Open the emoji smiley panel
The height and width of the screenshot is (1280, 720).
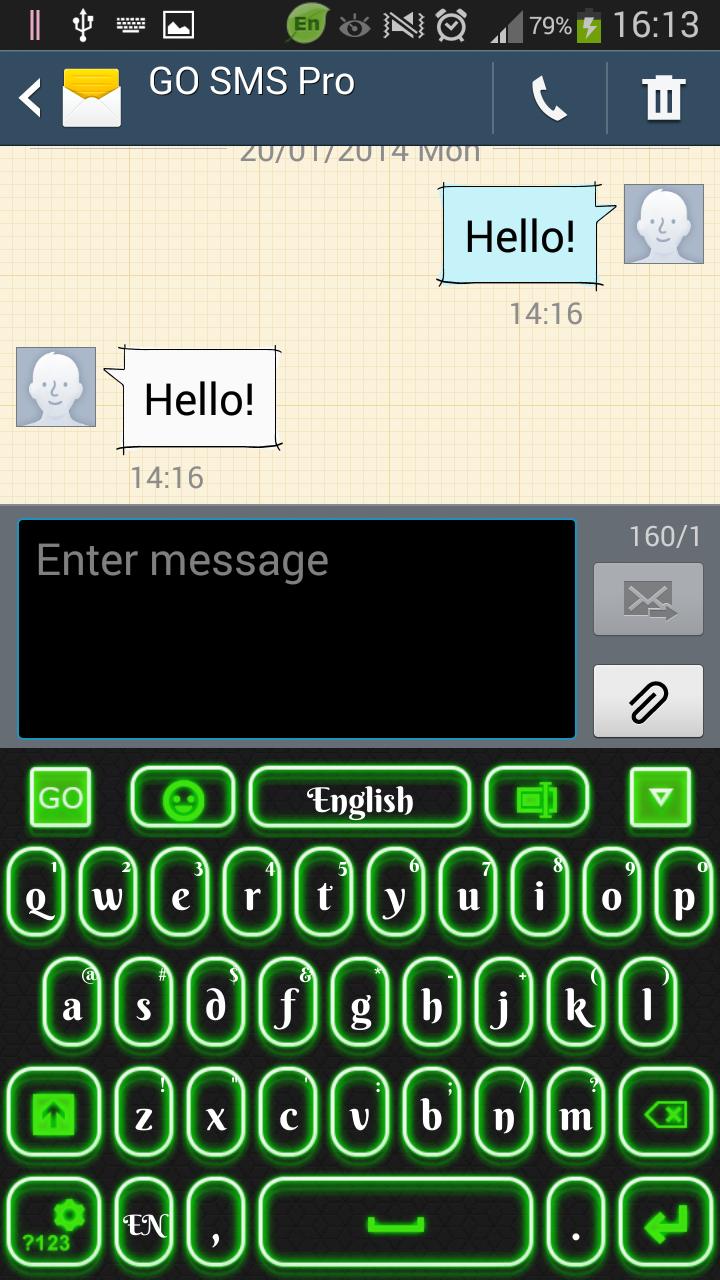click(x=182, y=798)
